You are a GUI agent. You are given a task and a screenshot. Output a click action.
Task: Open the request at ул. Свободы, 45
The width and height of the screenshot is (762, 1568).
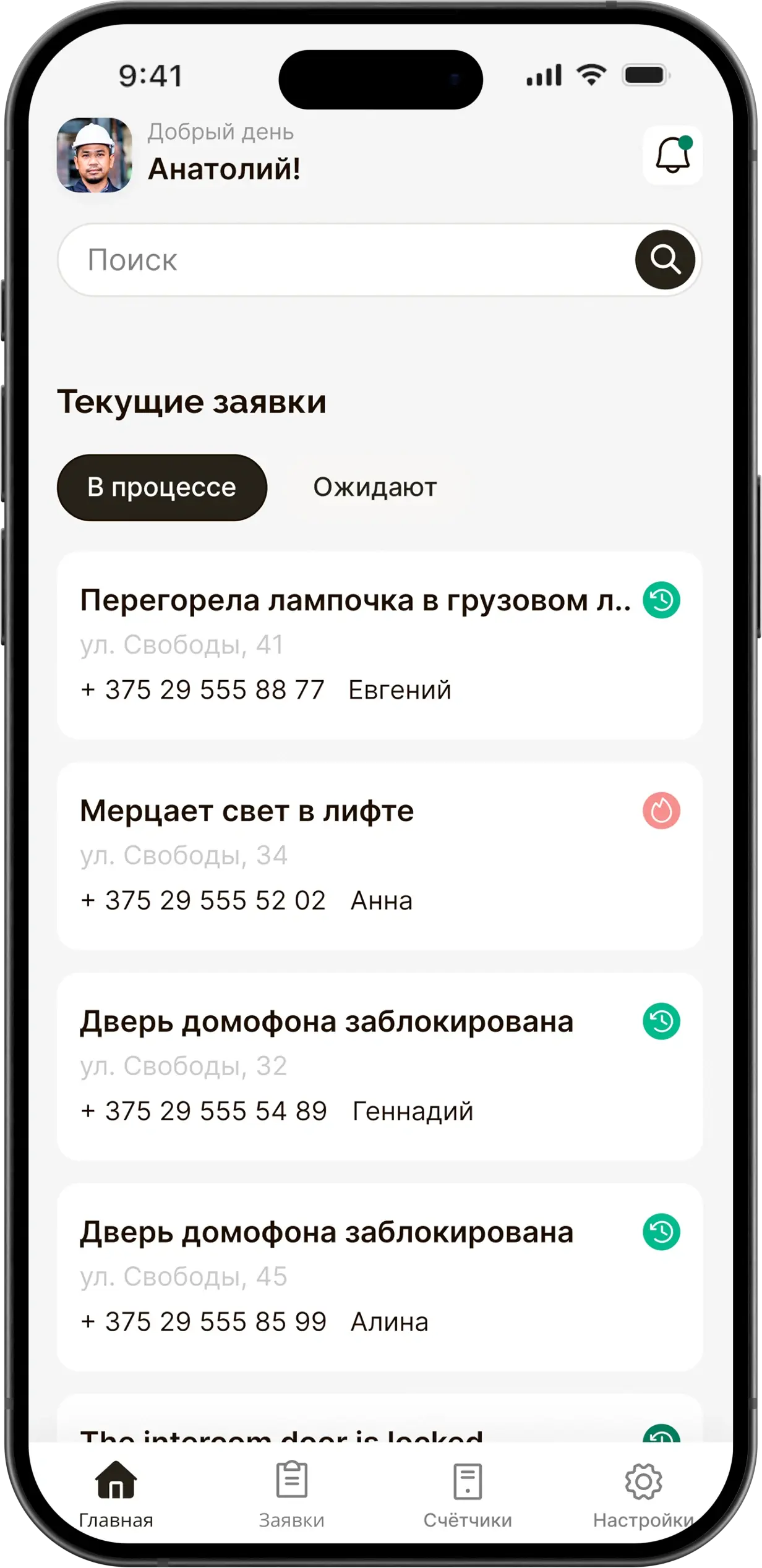379,1277
